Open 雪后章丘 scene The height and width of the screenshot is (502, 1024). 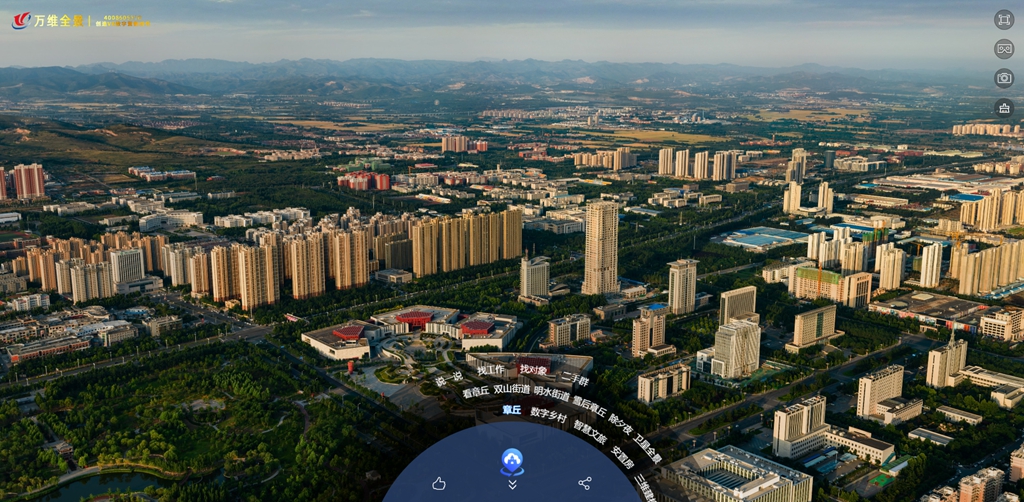(589, 405)
